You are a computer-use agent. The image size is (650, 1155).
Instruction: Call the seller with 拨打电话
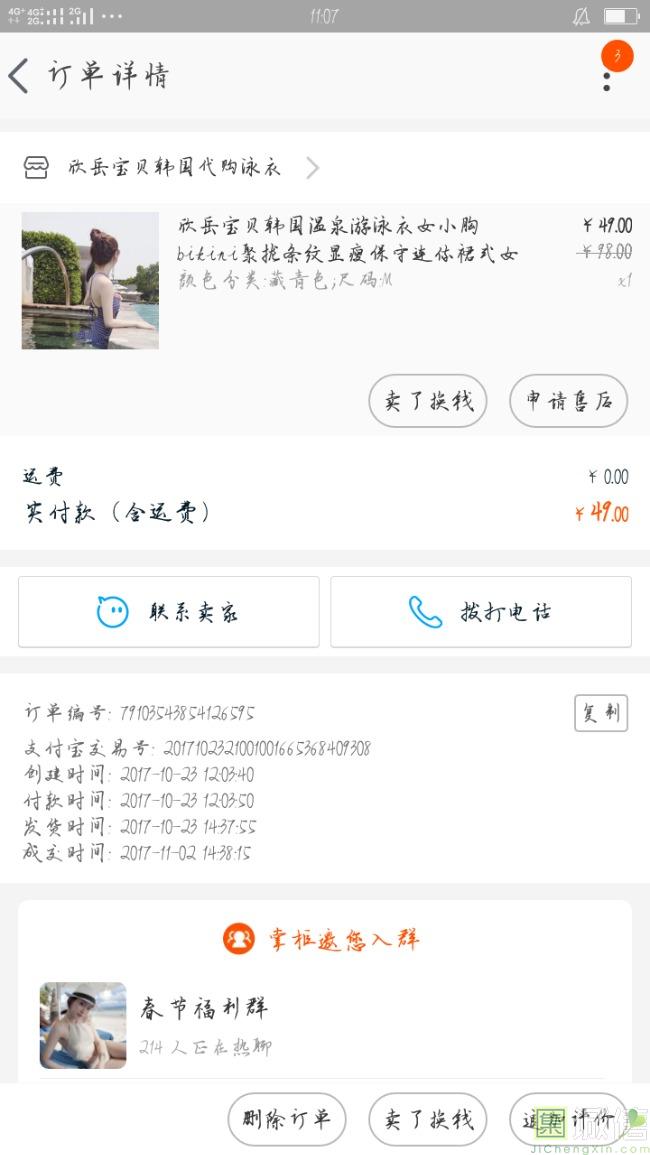481,612
